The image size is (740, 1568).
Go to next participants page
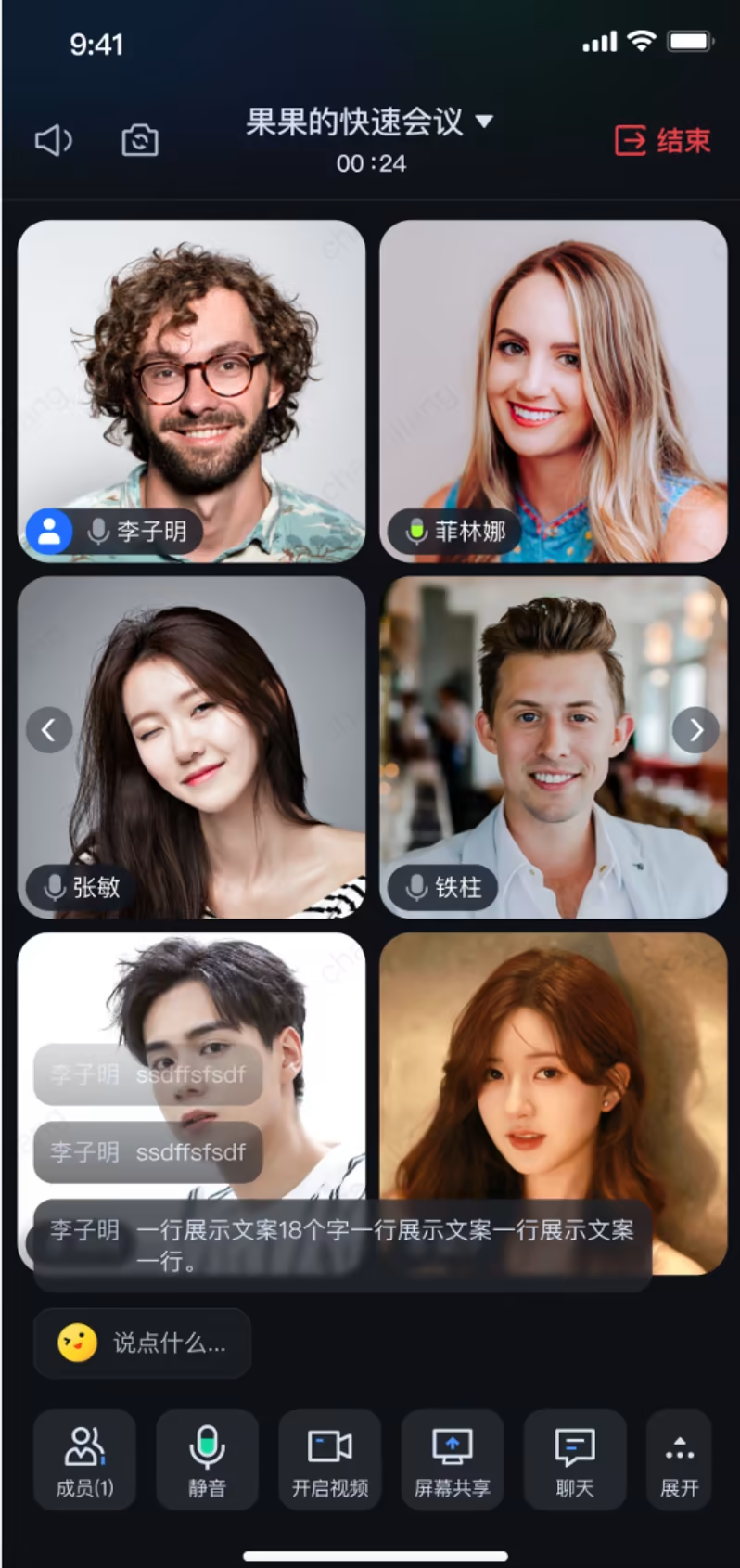695,730
